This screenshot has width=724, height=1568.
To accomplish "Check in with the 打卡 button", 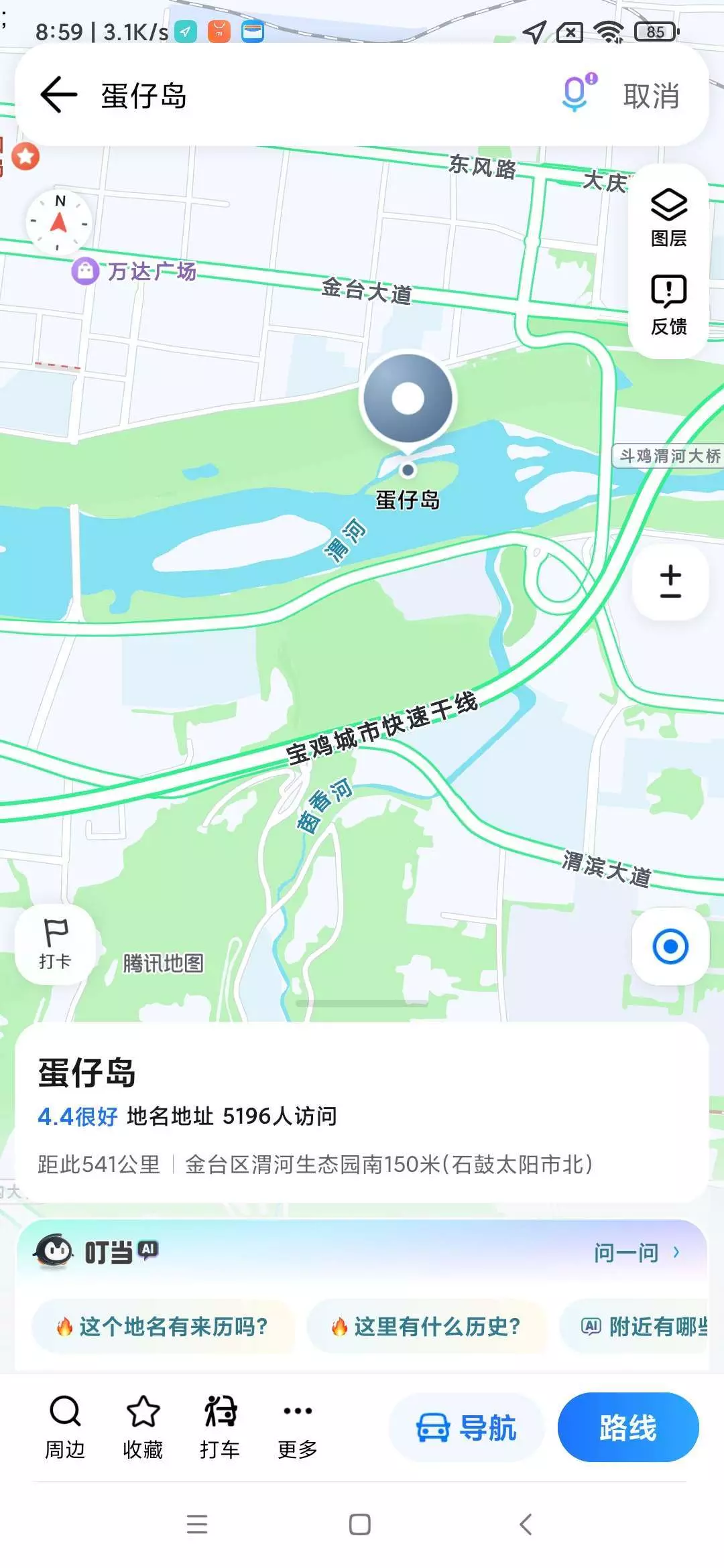I will [55, 944].
